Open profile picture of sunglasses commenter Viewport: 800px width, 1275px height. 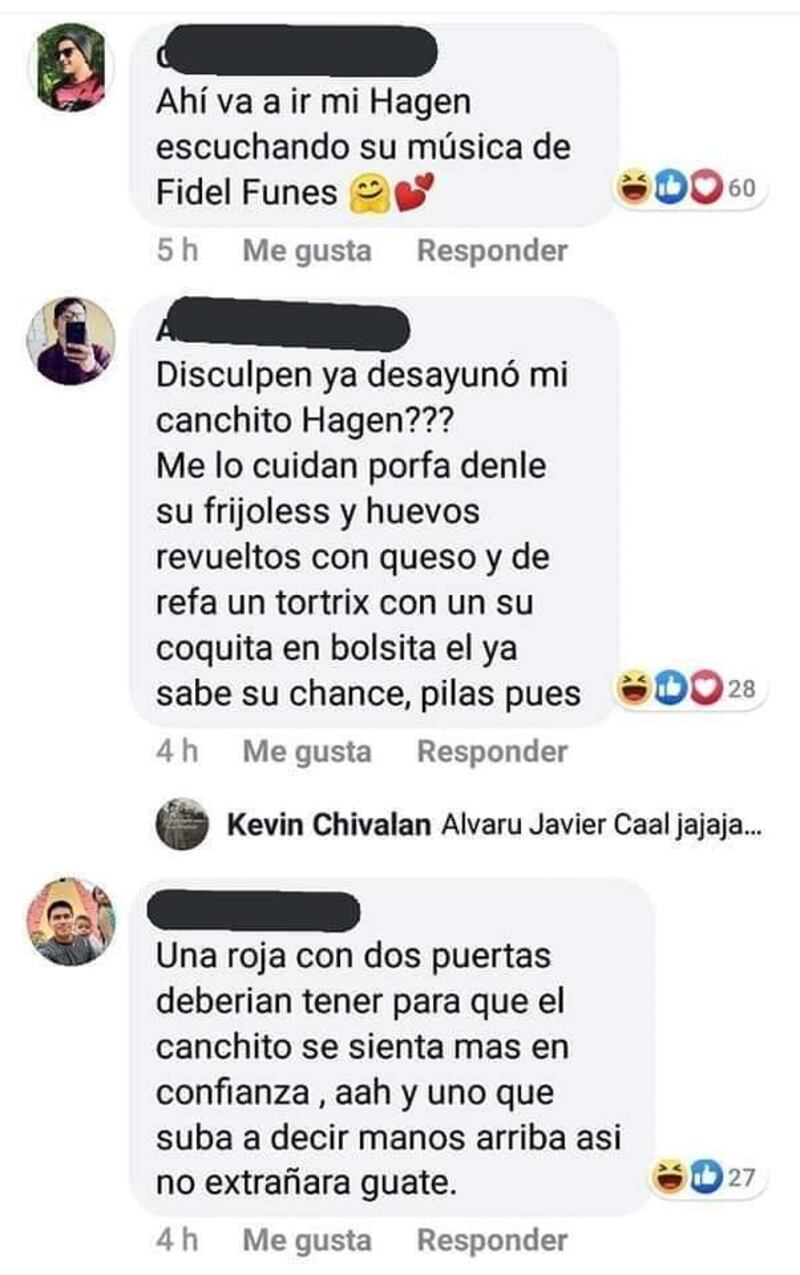[x=71, y=67]
